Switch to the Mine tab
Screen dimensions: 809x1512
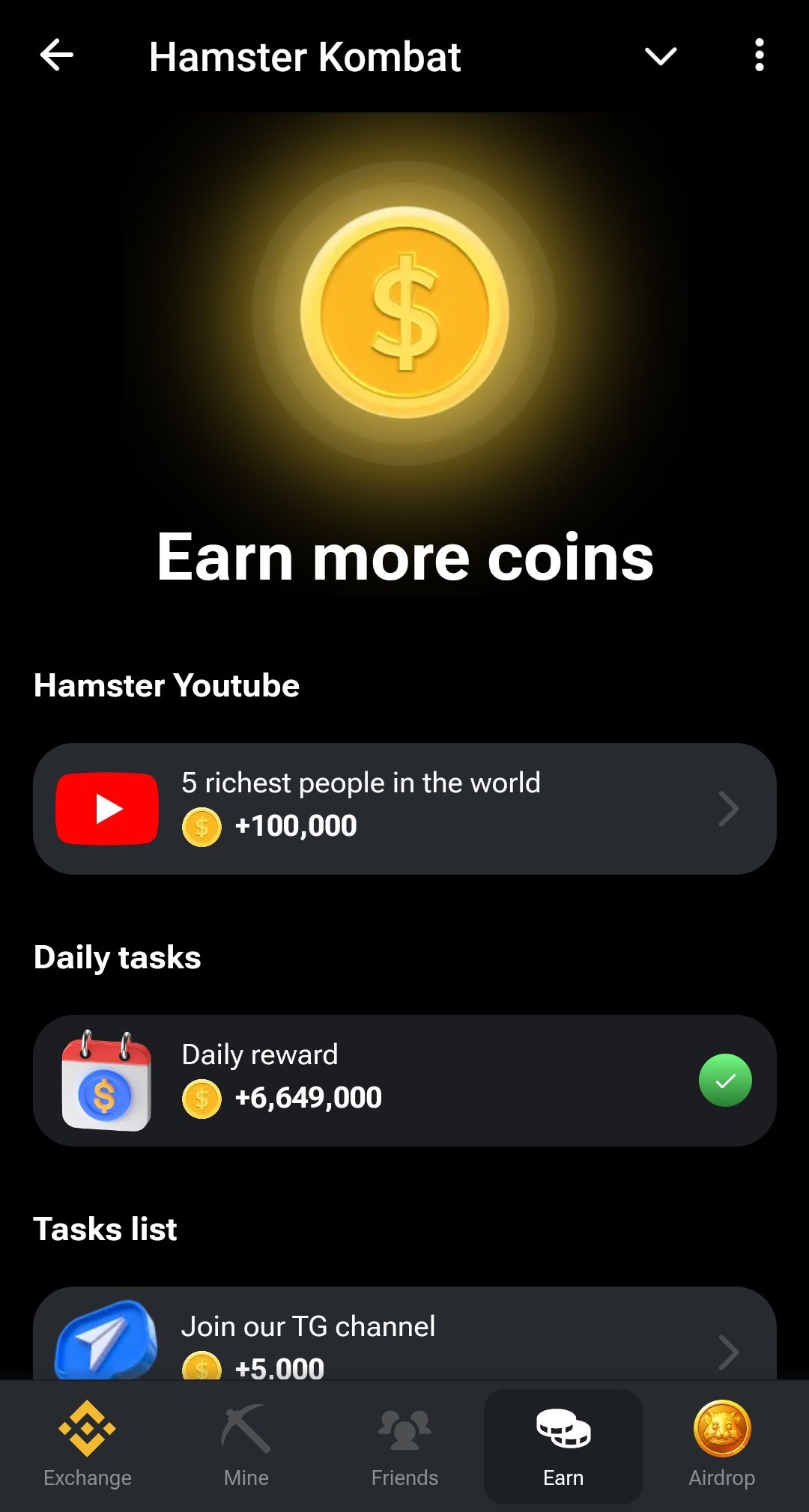click(x=246, y=1445)
